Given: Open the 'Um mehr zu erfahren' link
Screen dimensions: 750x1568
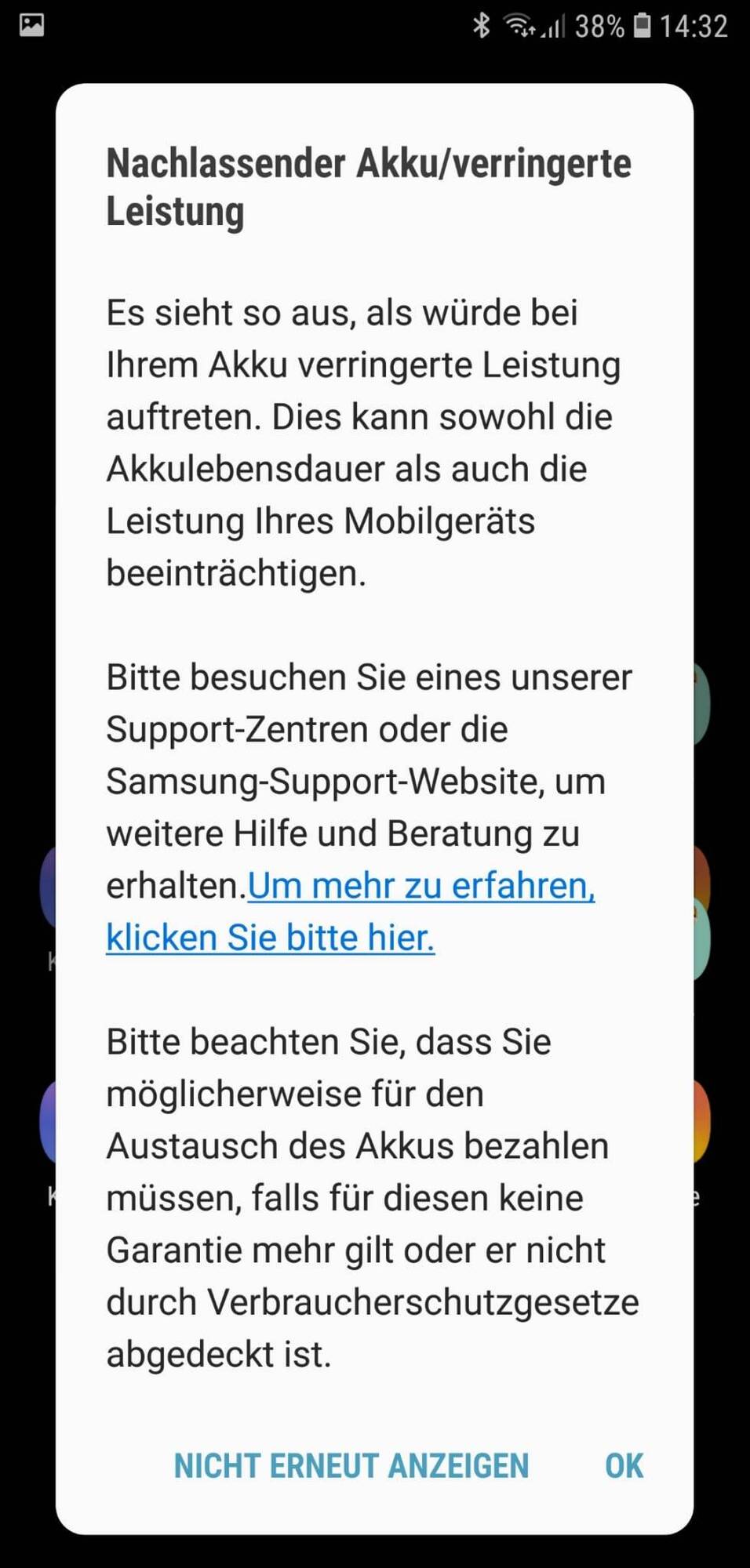Looking at the screenshot, I should pos(421,887).
